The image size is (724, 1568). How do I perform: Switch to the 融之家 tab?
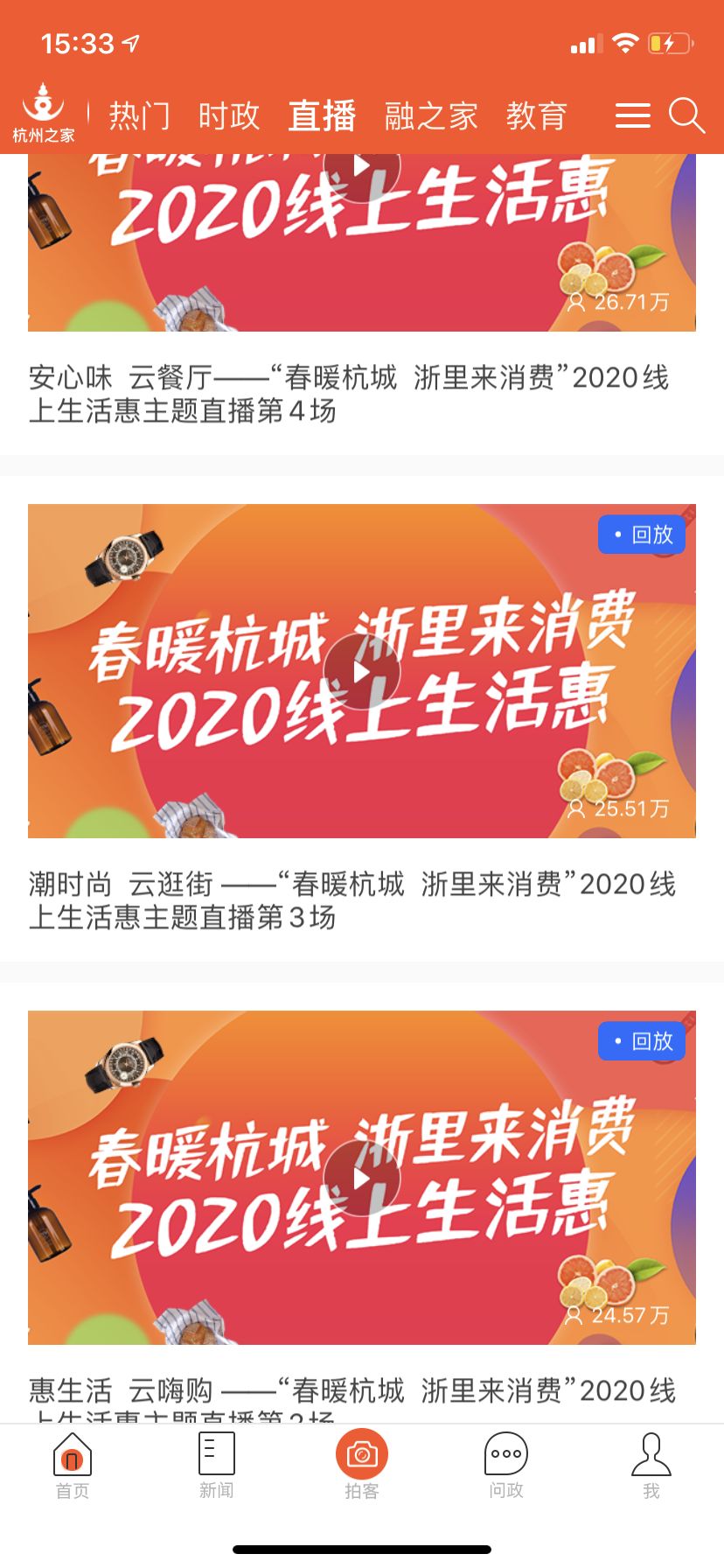coord(431,115)
